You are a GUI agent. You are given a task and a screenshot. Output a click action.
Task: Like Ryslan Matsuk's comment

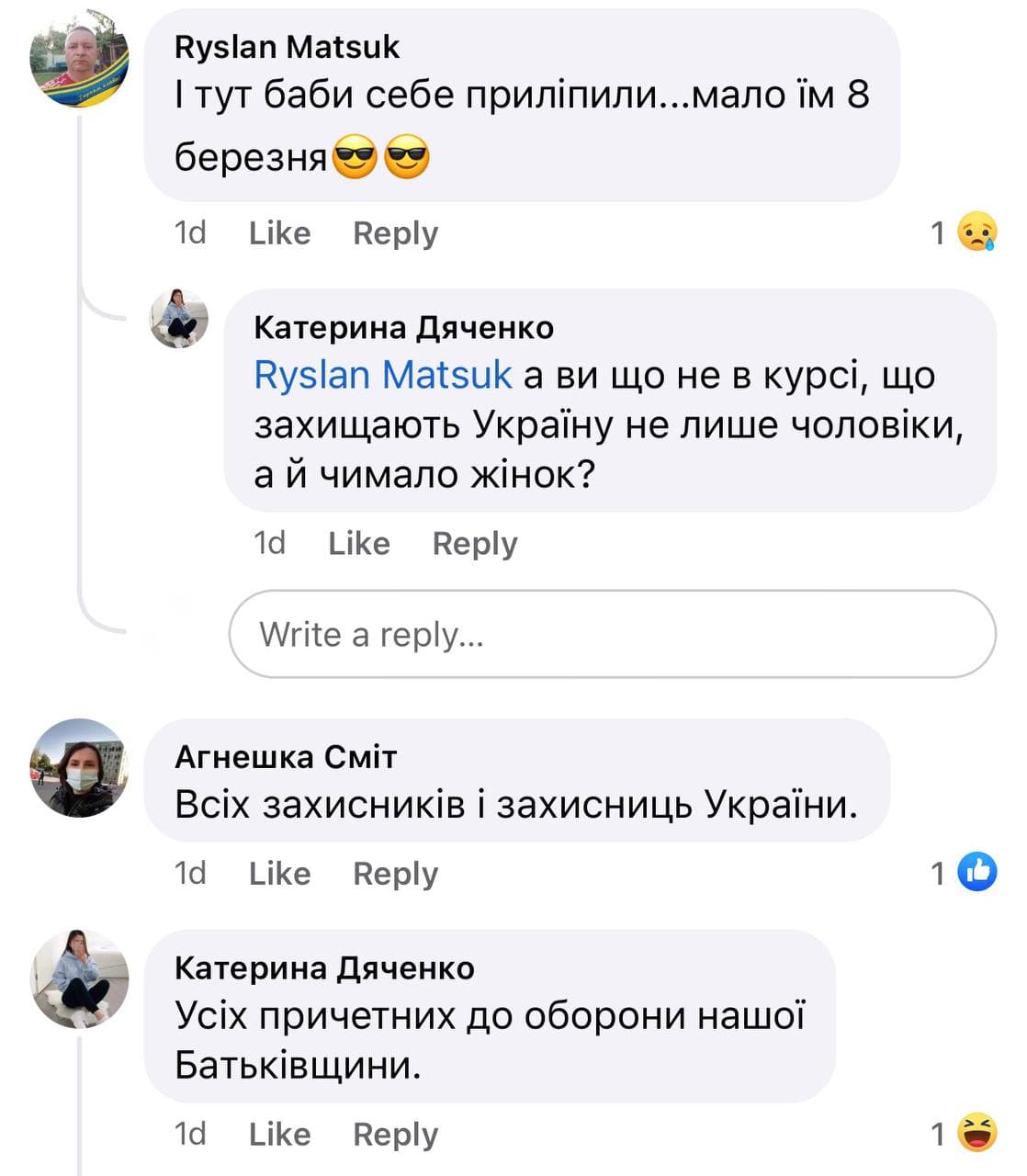click(279, 233)
